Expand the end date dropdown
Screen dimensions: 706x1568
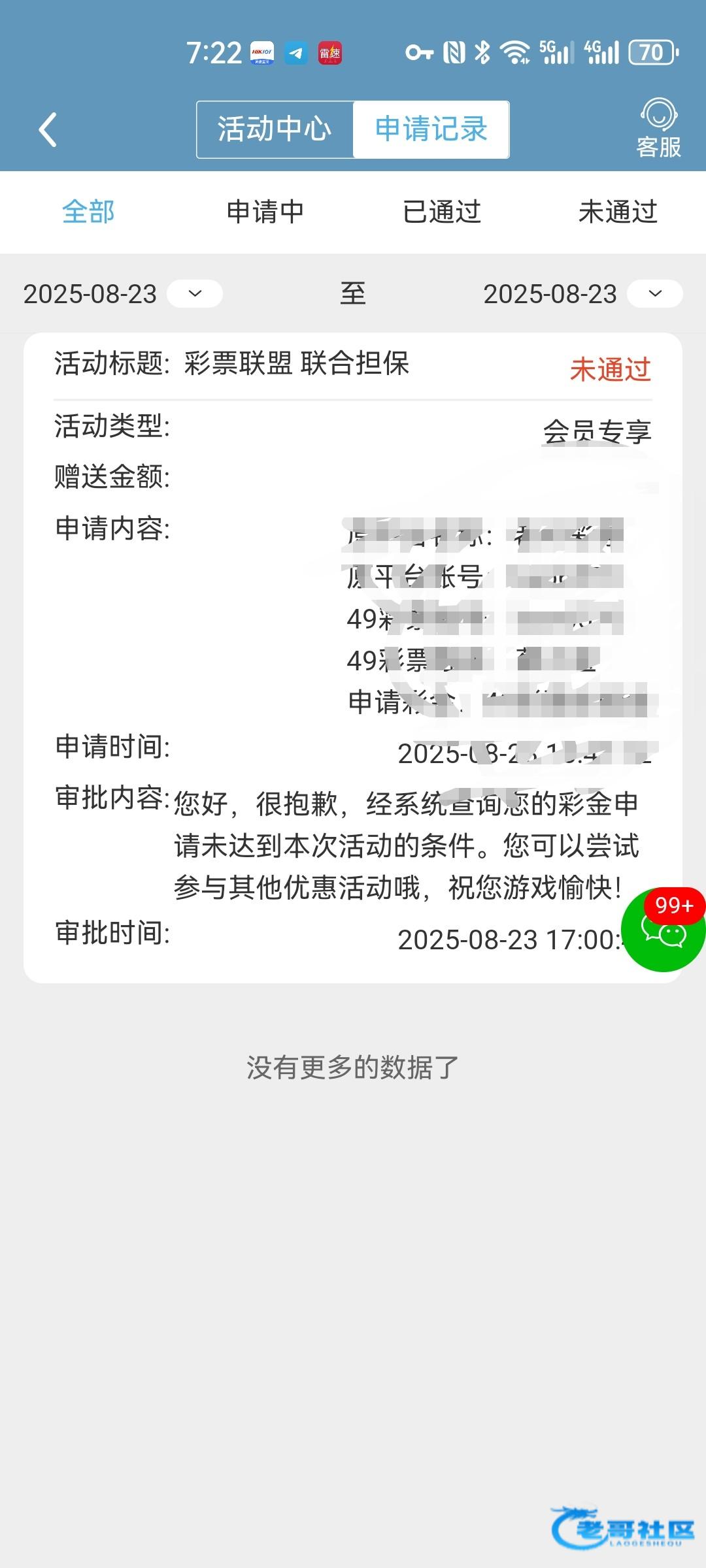click(655, 293)
